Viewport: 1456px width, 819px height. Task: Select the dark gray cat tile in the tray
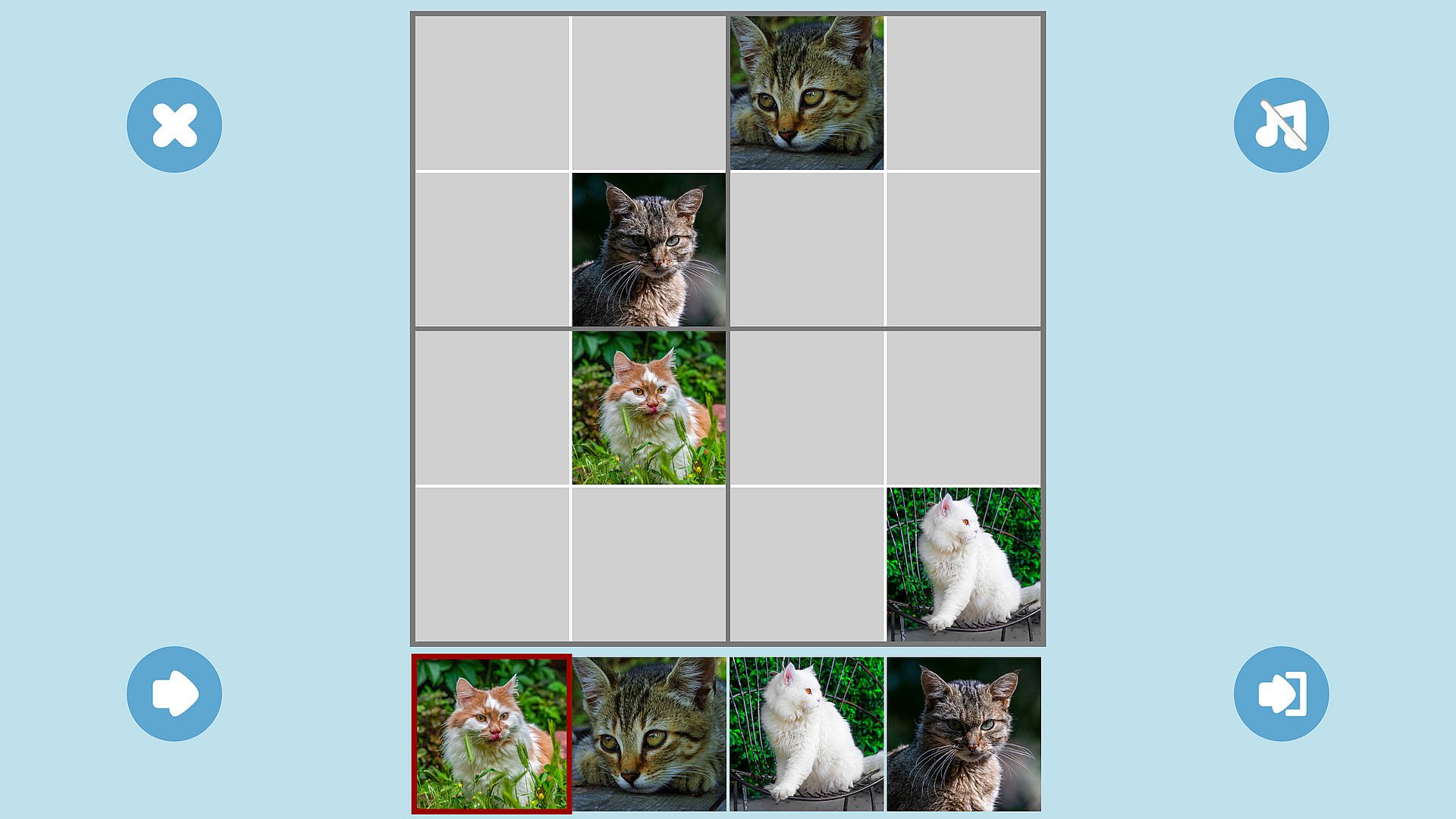point(964,734)
